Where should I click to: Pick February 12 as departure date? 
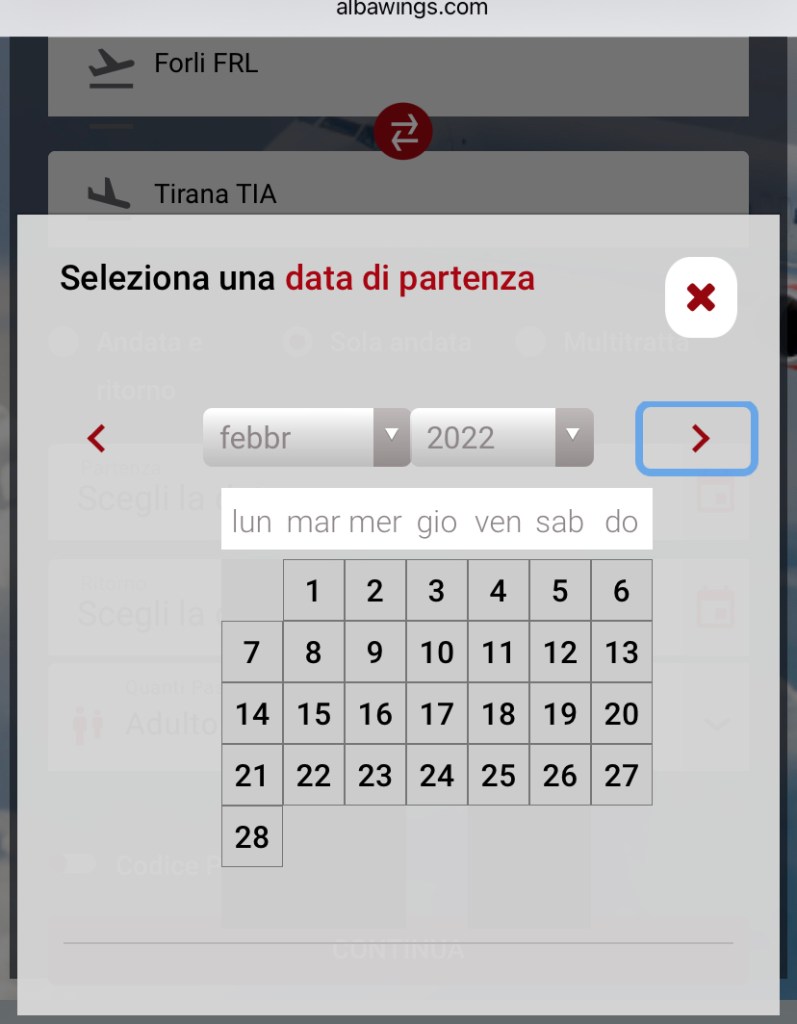pos(560,653)
